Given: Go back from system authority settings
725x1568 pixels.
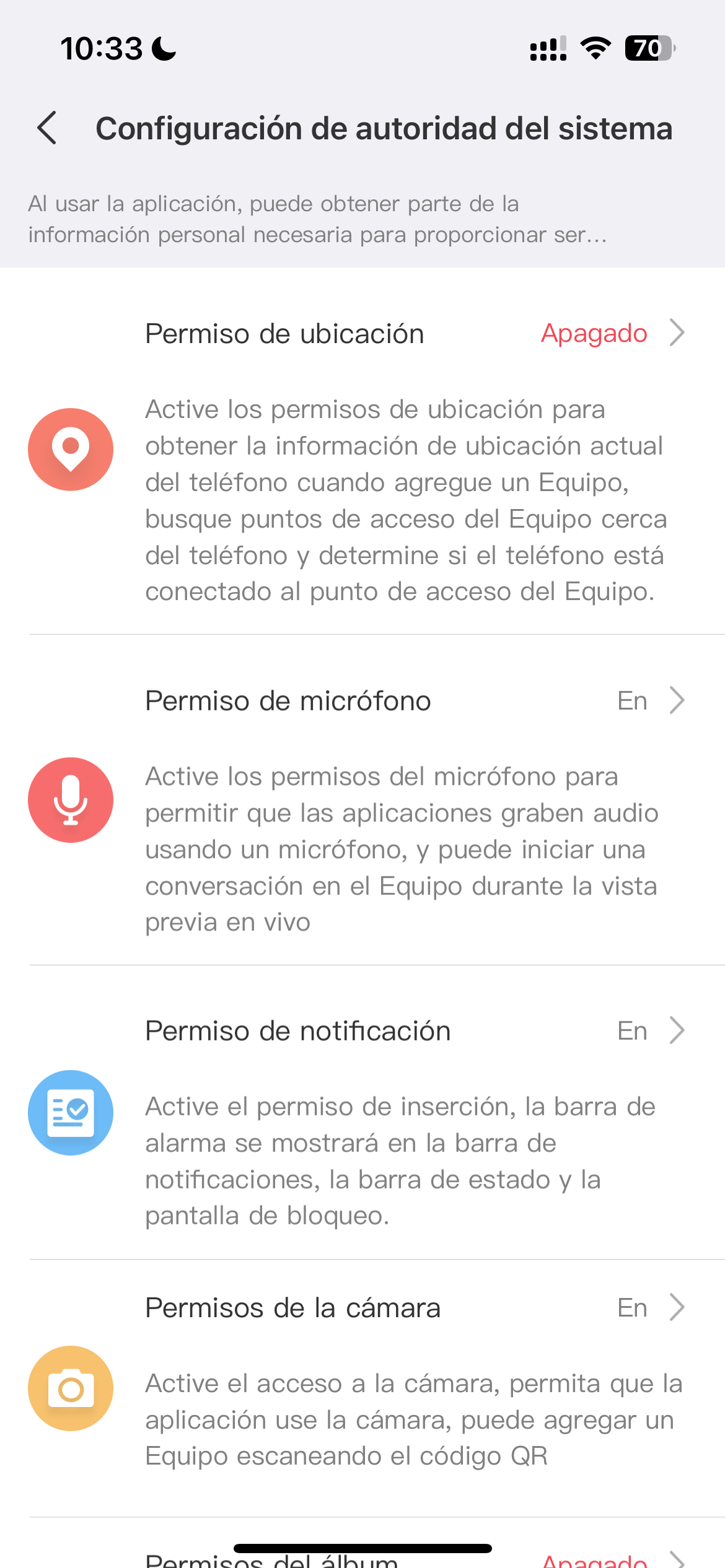Looking at the screenshot, I should point(47,128).
